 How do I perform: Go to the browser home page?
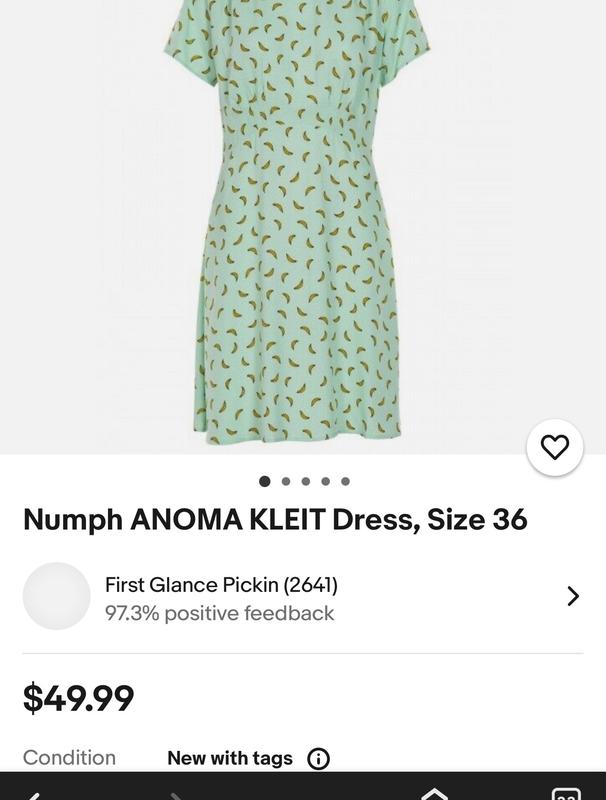point(434,794)
